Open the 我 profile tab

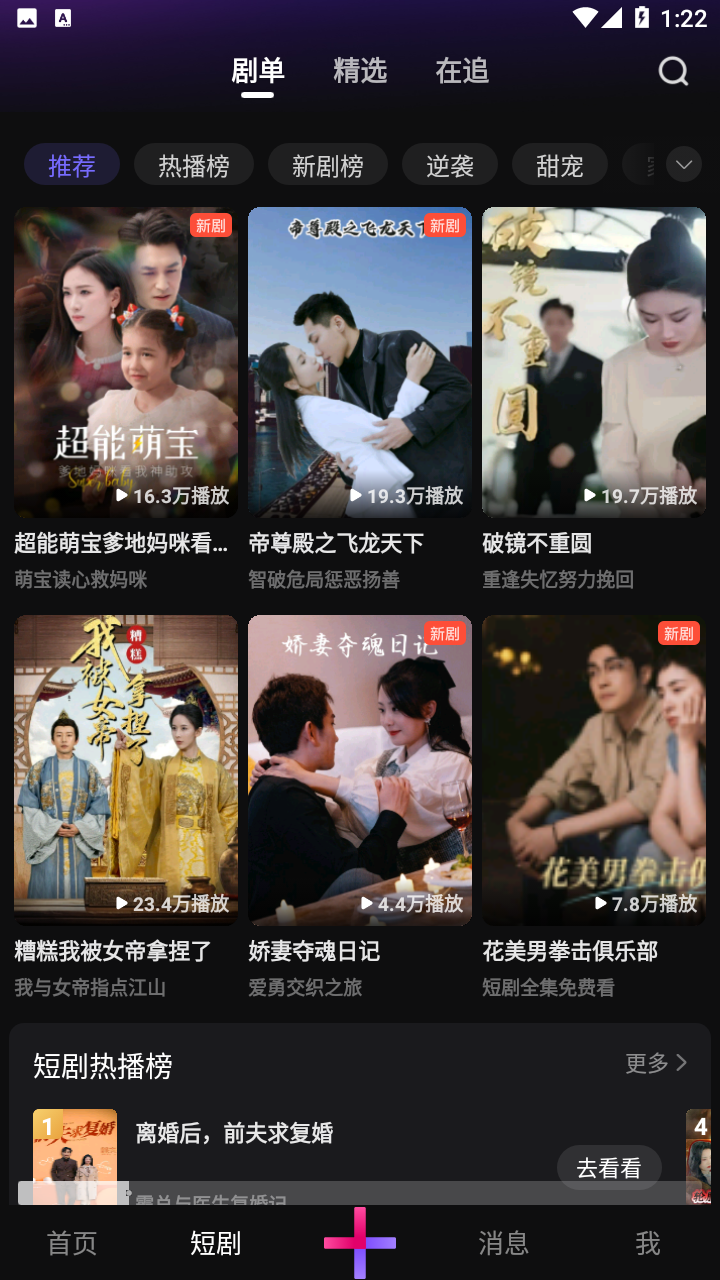[648, 1243]
